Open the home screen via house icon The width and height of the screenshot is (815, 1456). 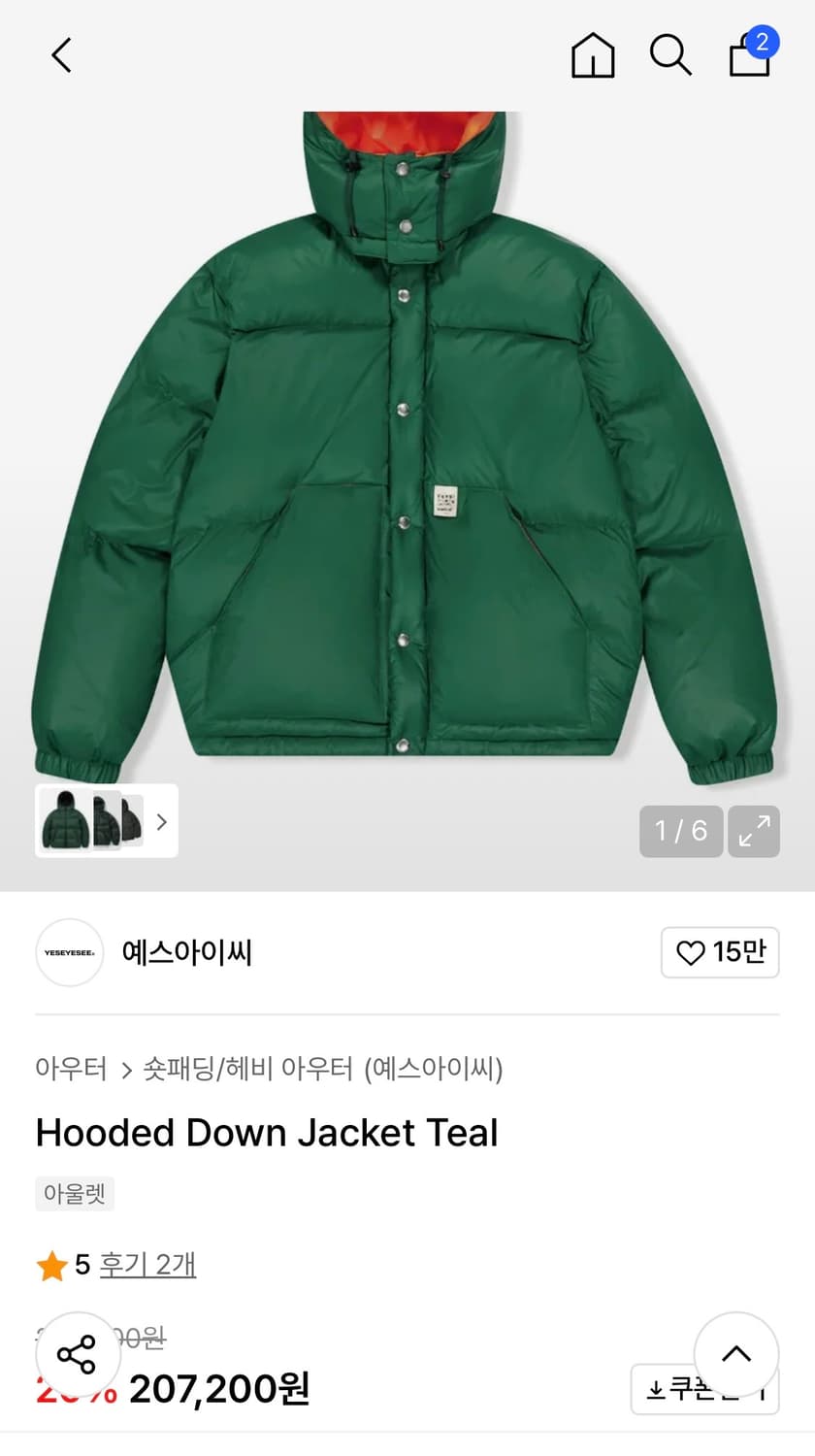click(592, 55)
